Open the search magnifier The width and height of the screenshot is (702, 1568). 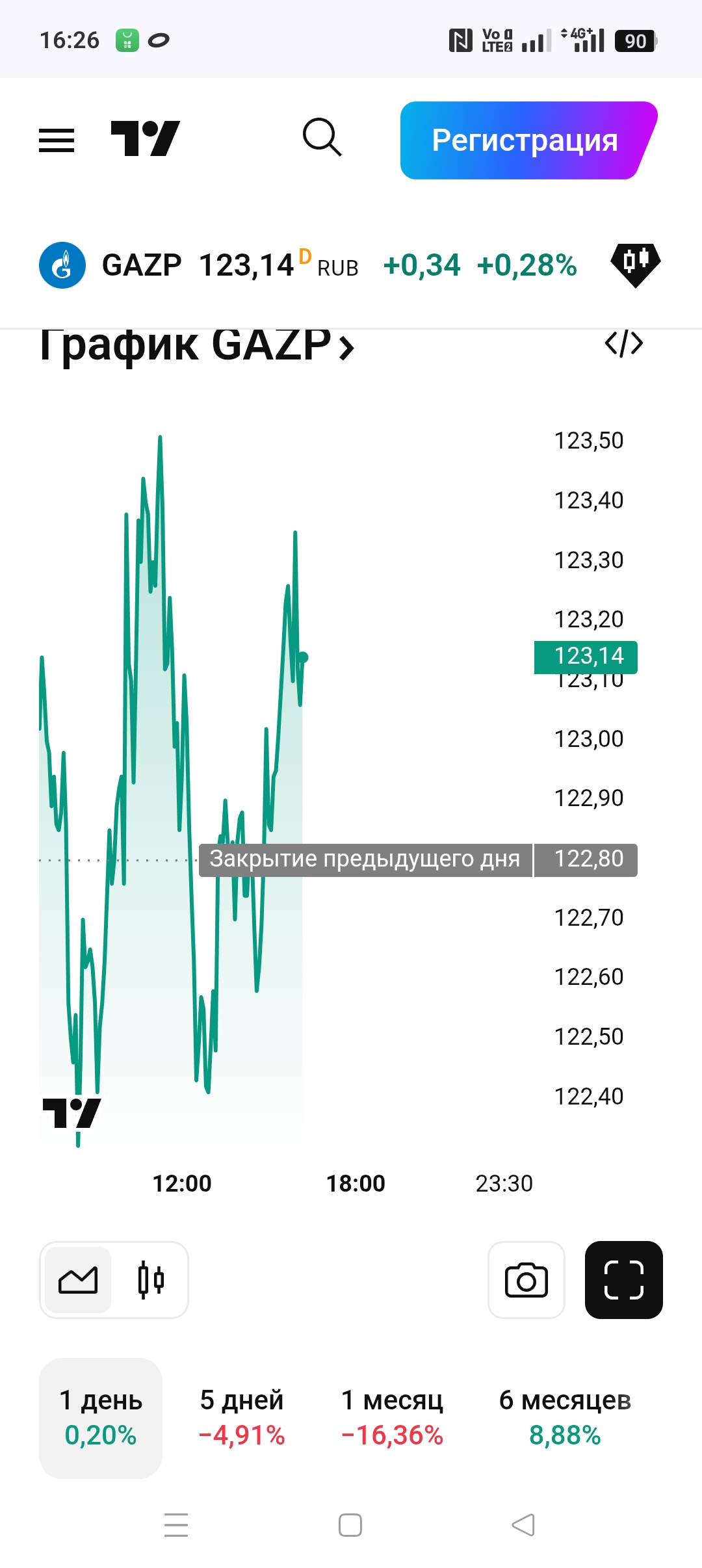[322, 138]
